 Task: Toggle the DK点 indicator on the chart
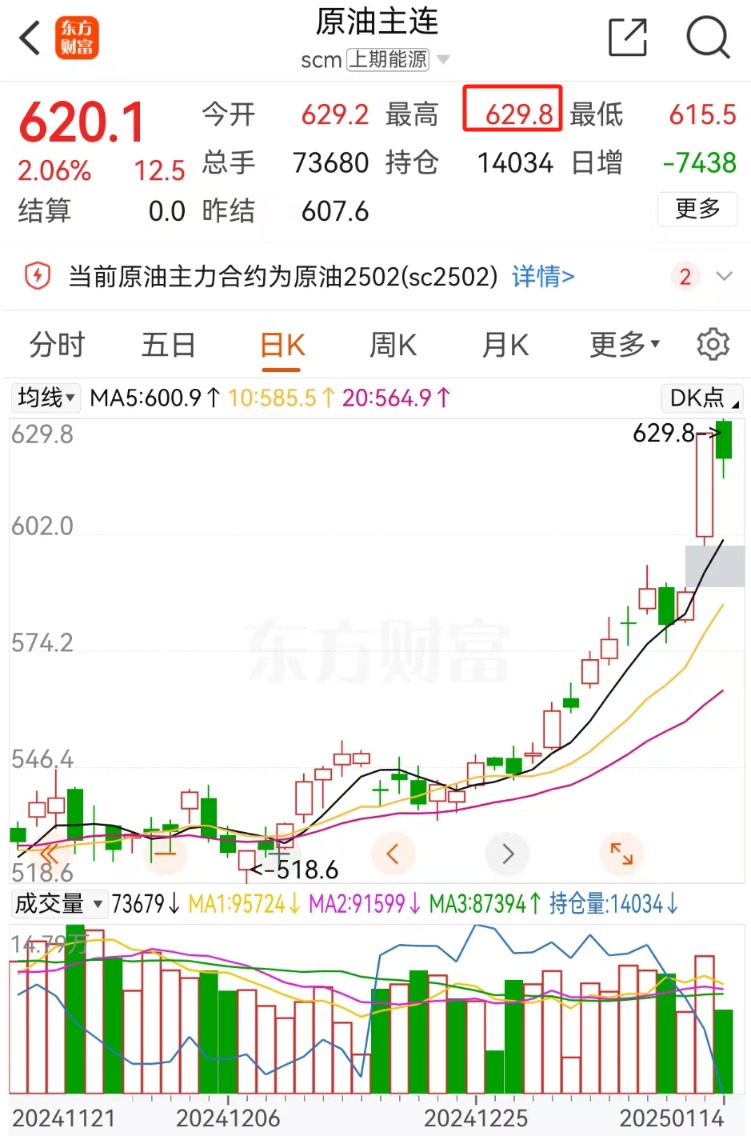point(701,397)
